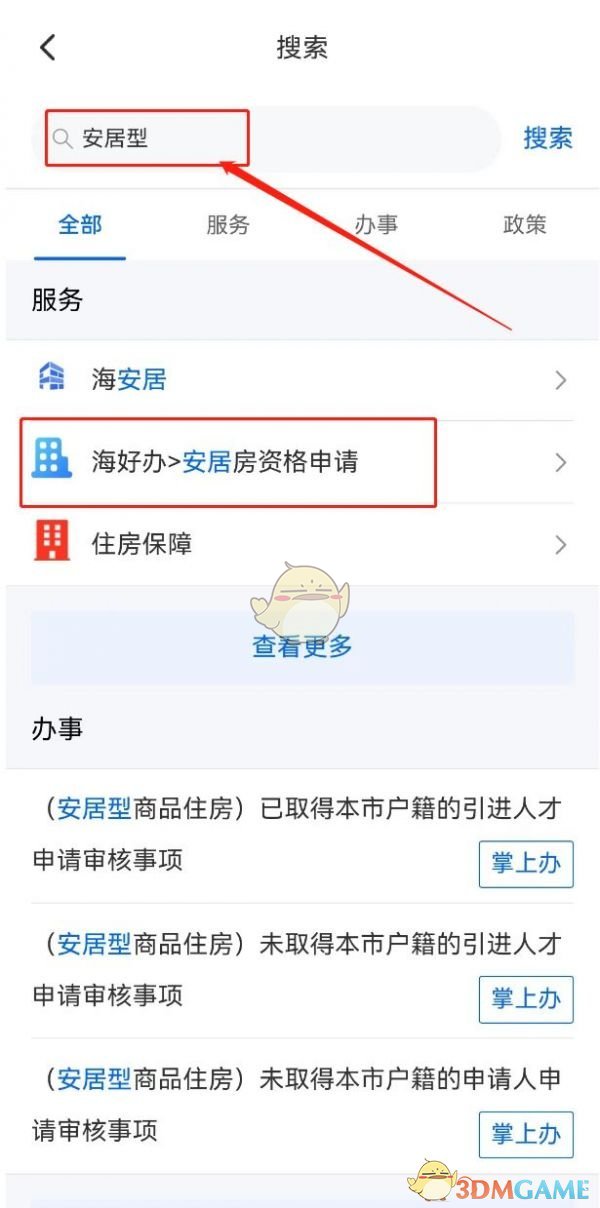Open the 住房保障 service
Image resolution: width=600 pixels, height=1208 pixels.
[x=302, y=544]
